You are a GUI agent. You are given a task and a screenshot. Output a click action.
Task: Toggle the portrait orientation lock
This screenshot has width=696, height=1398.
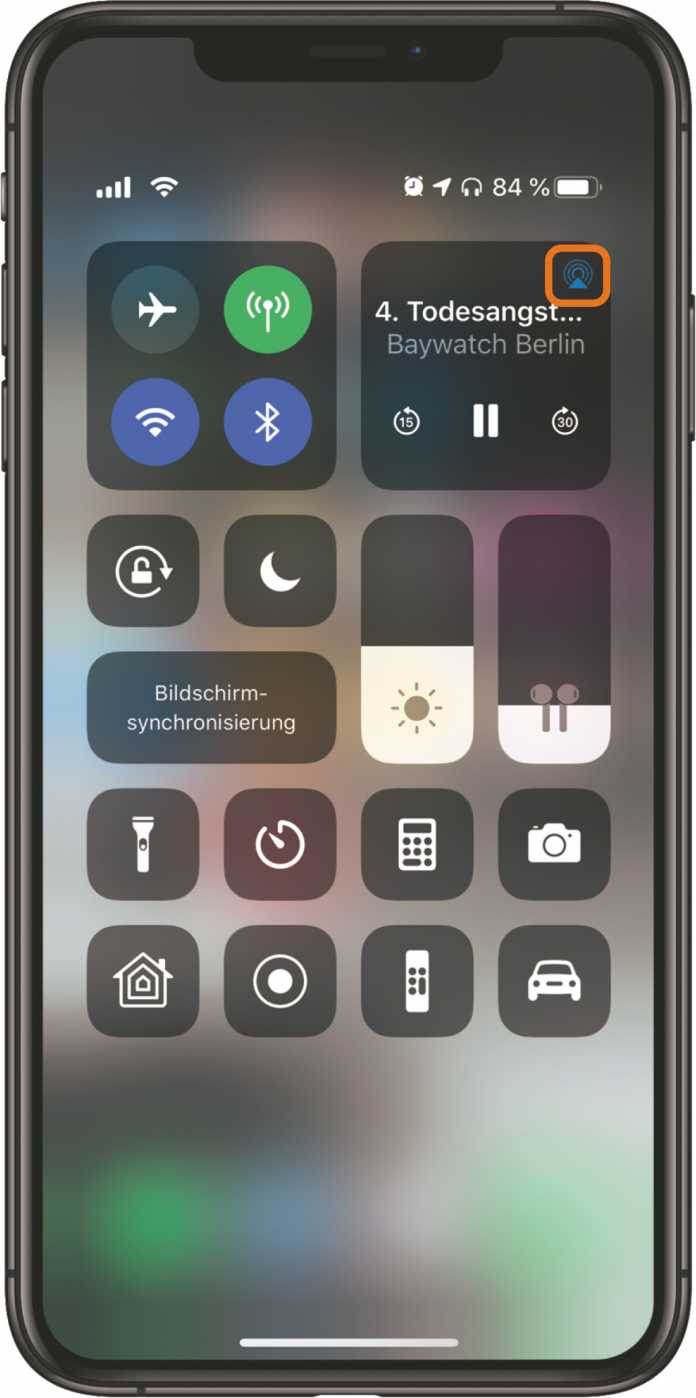point(143,572)
